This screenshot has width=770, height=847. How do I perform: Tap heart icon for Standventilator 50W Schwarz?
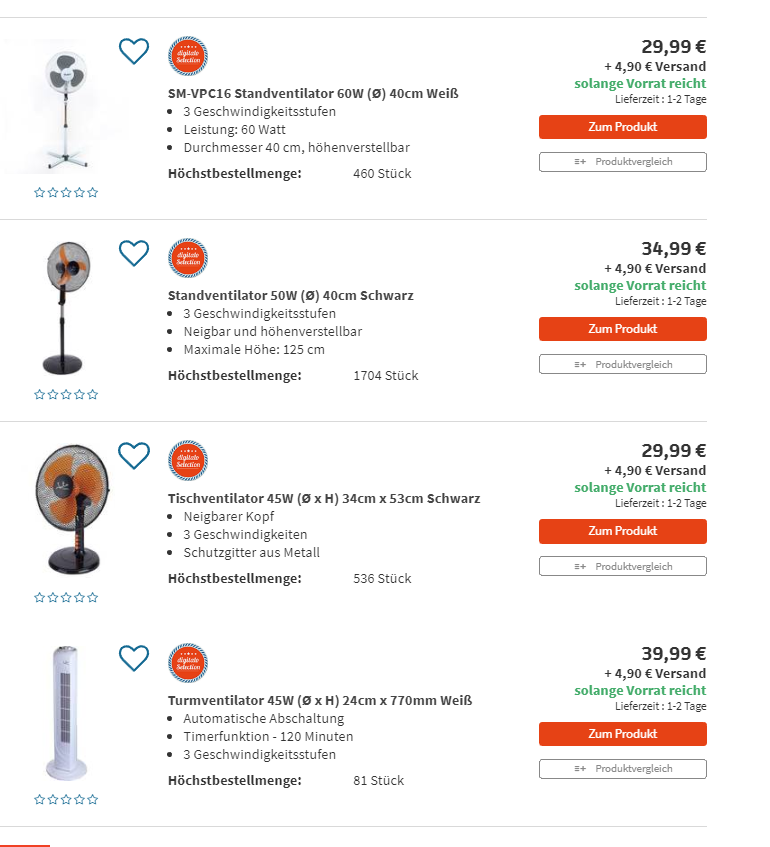point(134,253)
